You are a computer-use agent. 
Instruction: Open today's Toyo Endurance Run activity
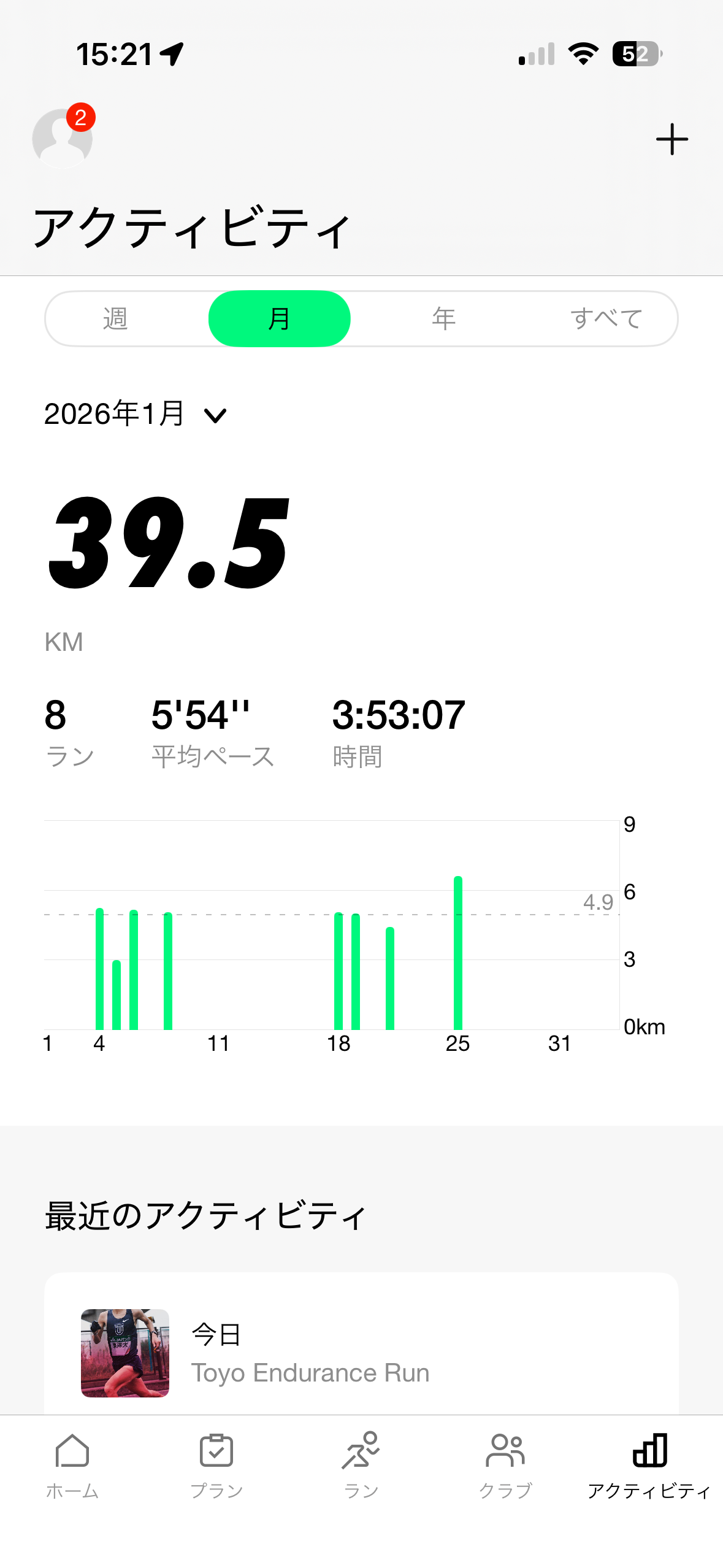[361, 1353]
